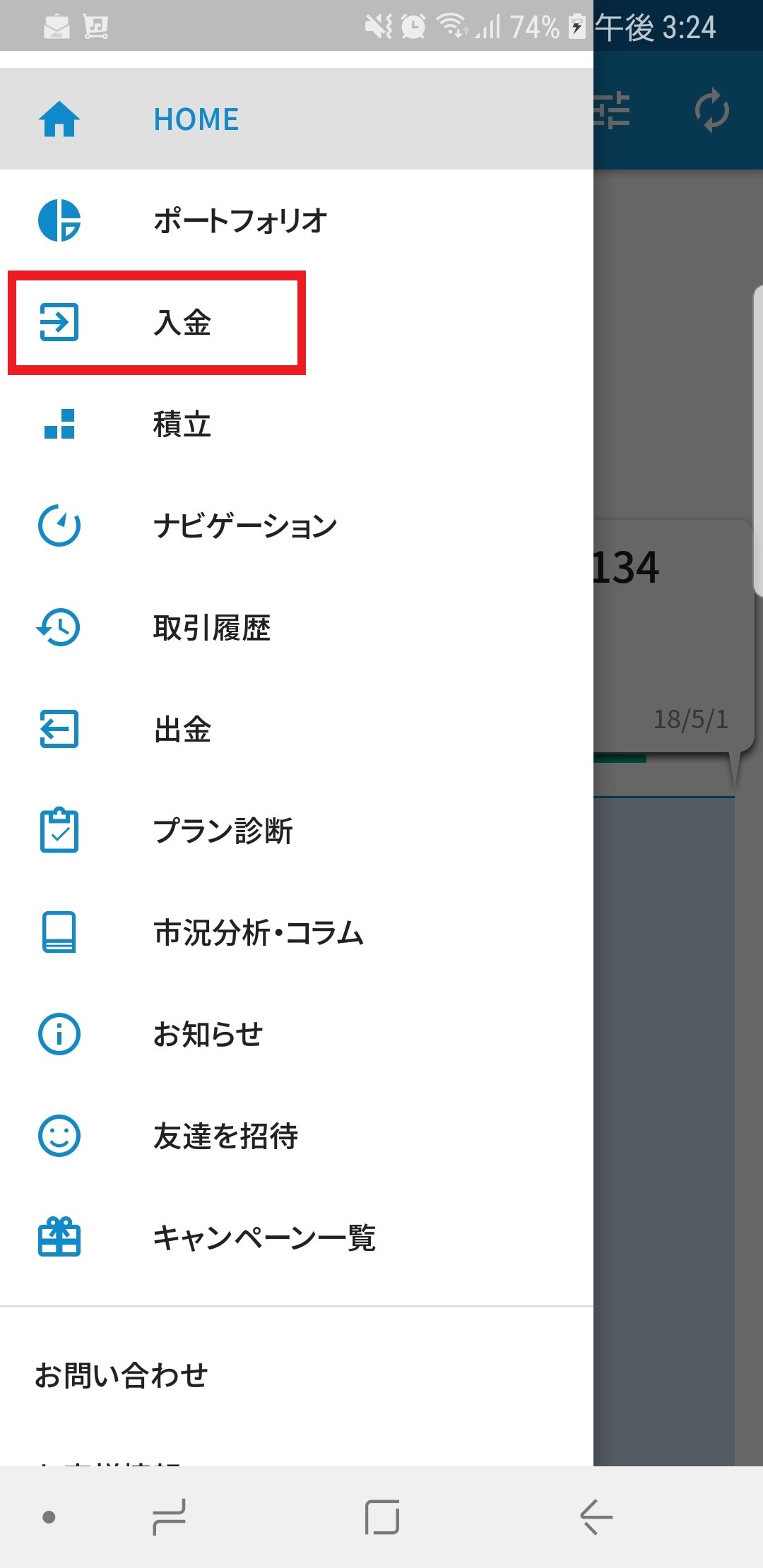Open ポートフォリオ from the menu
Viewport: 763px width, 1568px height.
240,220
